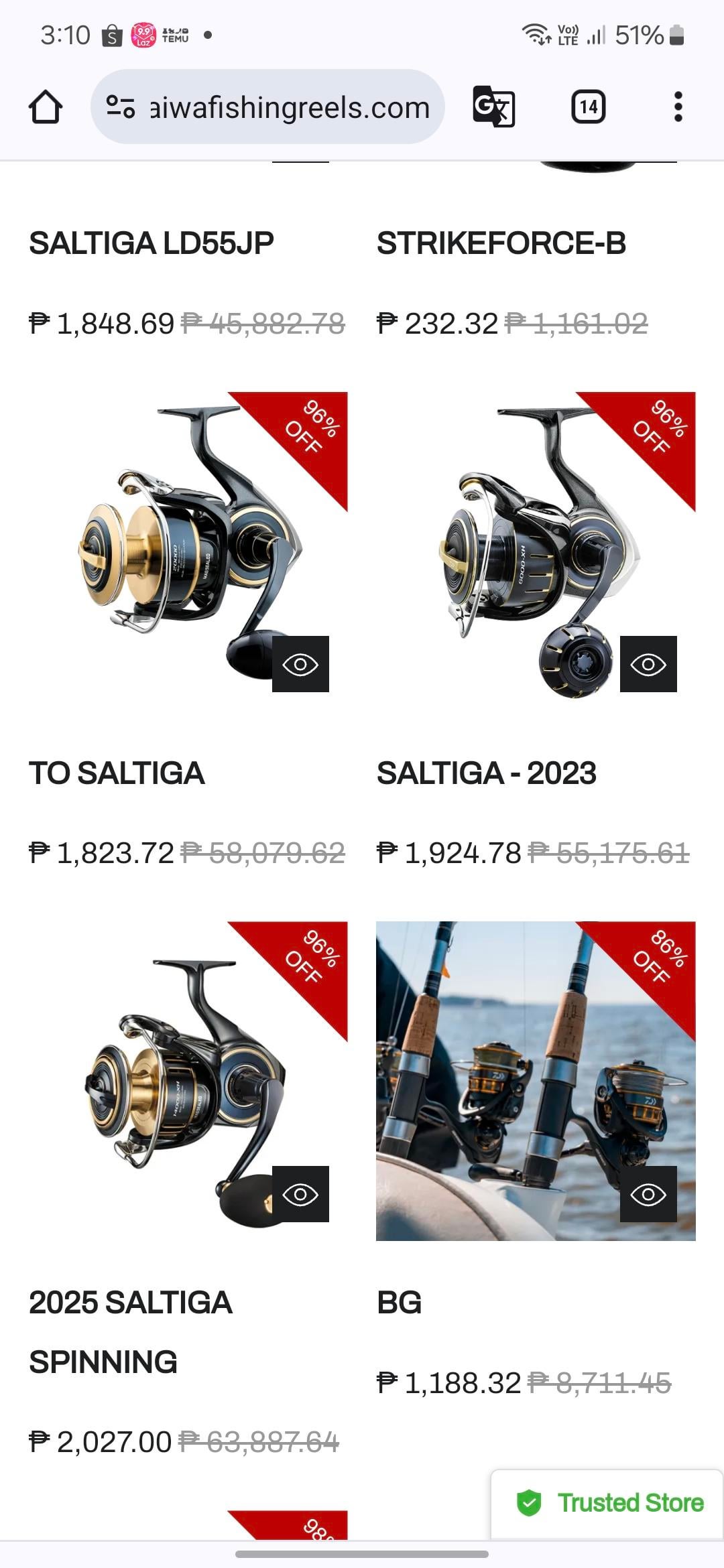Quick view the BG reel

click(x=648, y=1194)
